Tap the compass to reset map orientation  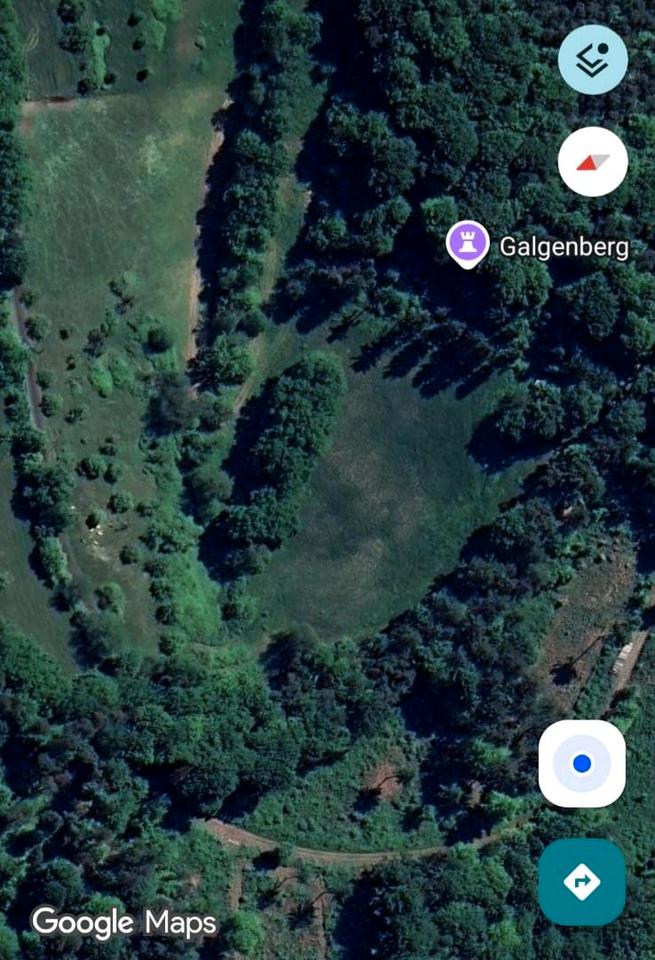pos(593,161)
